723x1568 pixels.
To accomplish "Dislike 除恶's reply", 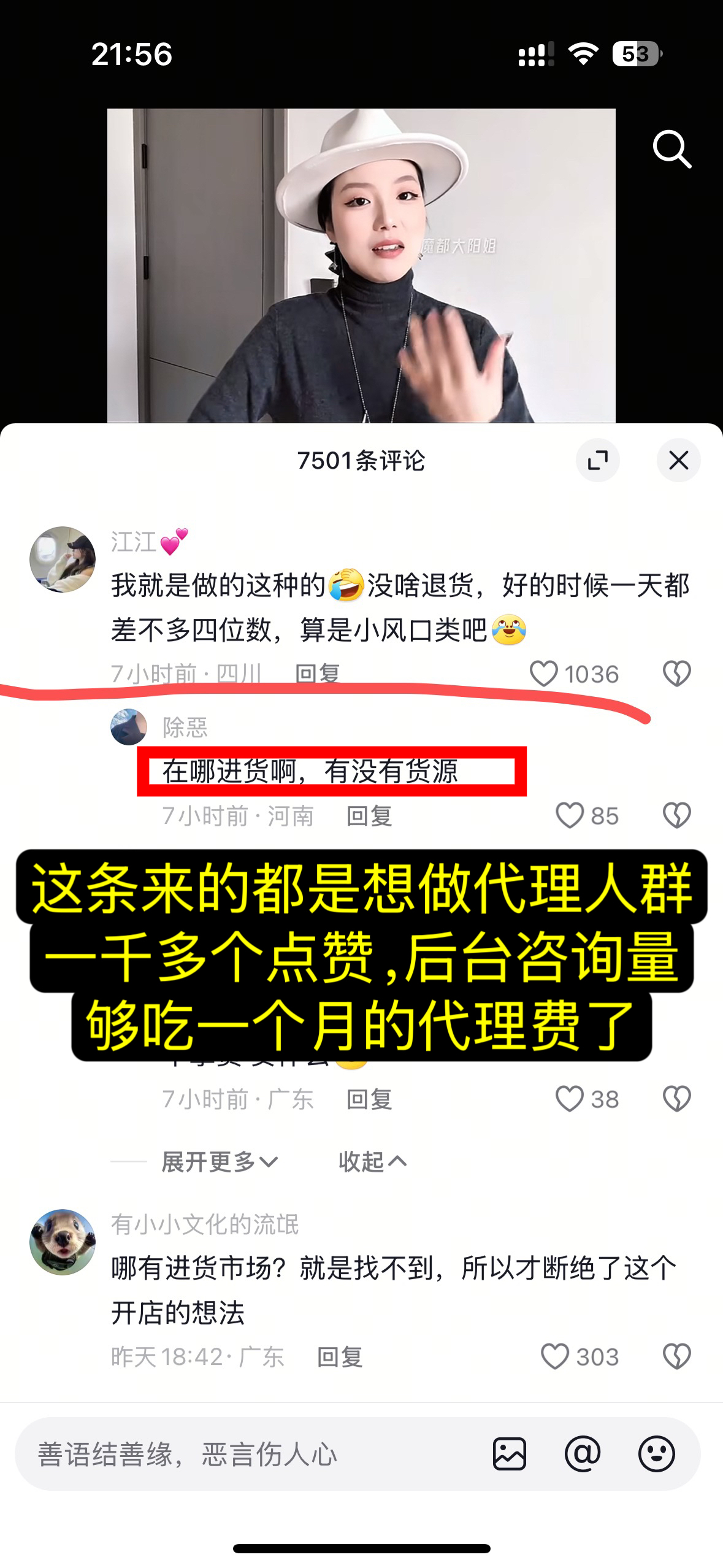I will [677, 815].
